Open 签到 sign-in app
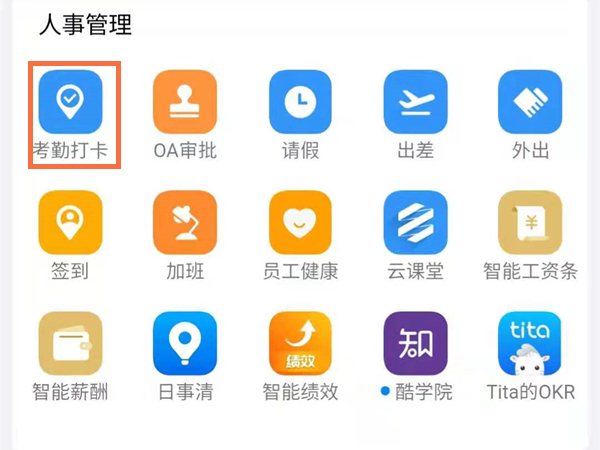Screen dimensions: 600x450 pyautogui.click(x=70, y=222)
